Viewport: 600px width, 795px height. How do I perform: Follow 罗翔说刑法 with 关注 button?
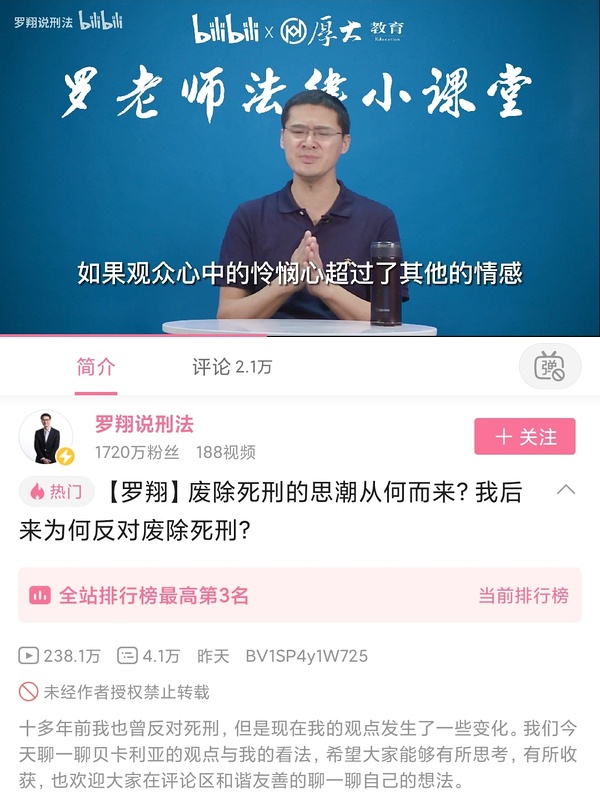[x=524, y=437]
